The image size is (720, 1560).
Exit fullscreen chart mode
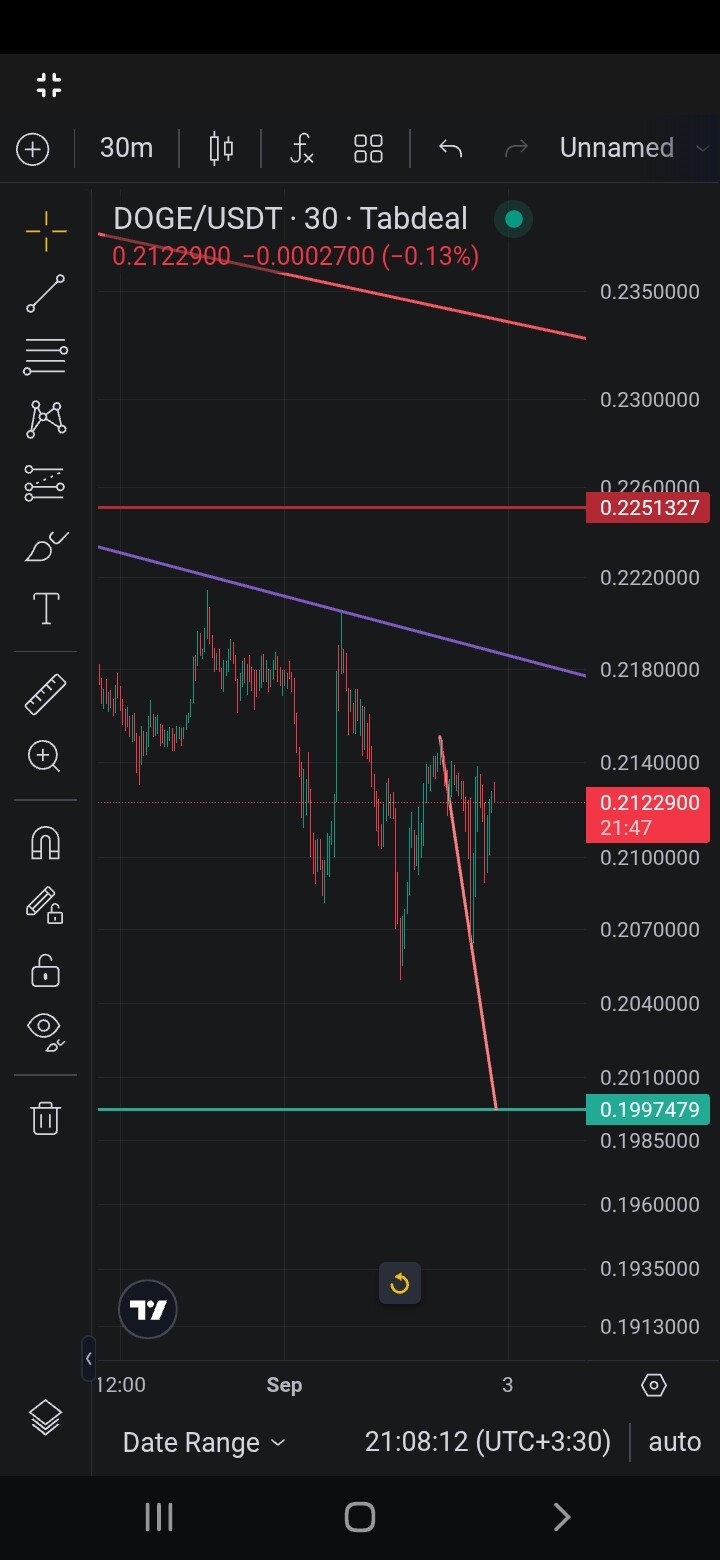click(x=49, y=85)
